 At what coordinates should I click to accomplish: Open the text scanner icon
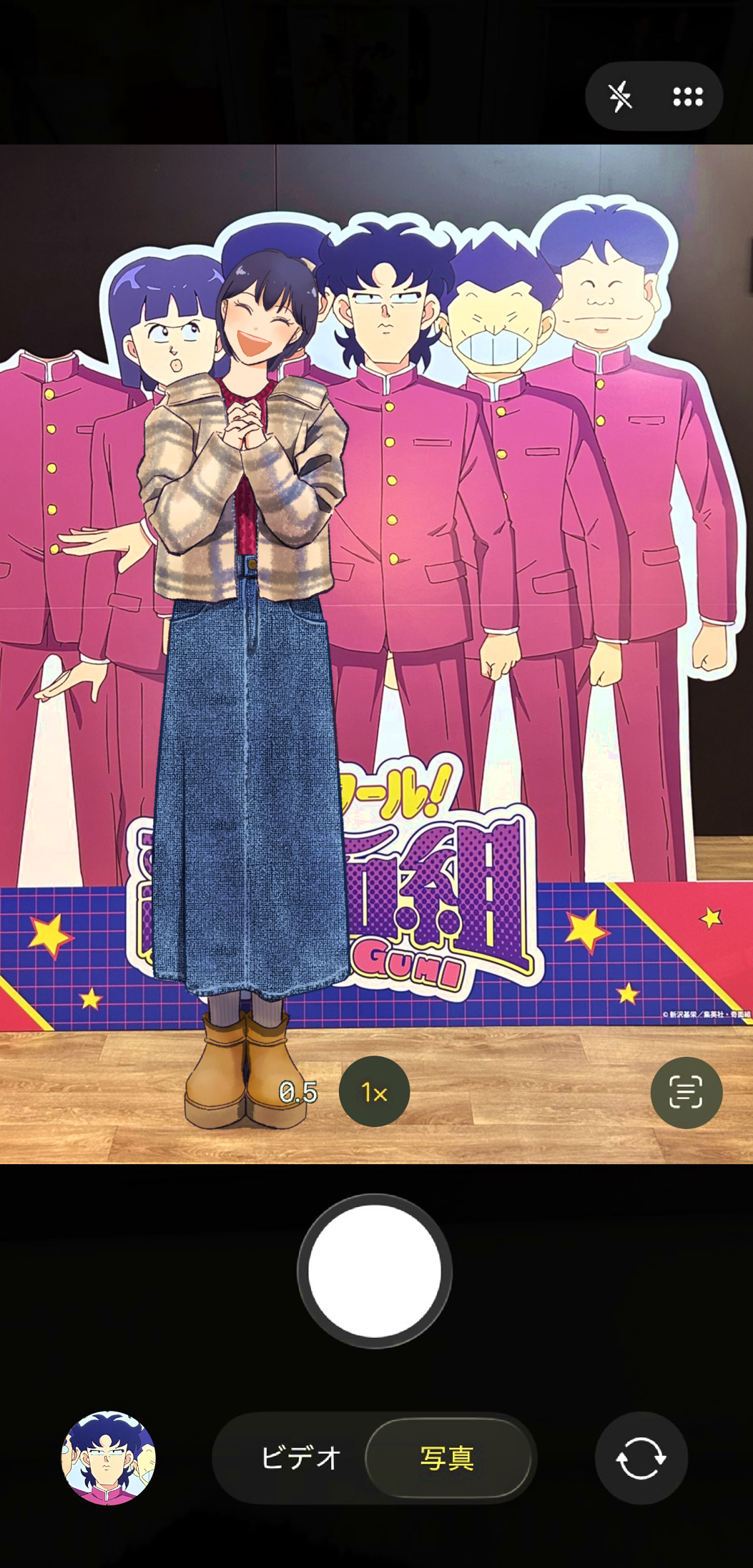686,1093
